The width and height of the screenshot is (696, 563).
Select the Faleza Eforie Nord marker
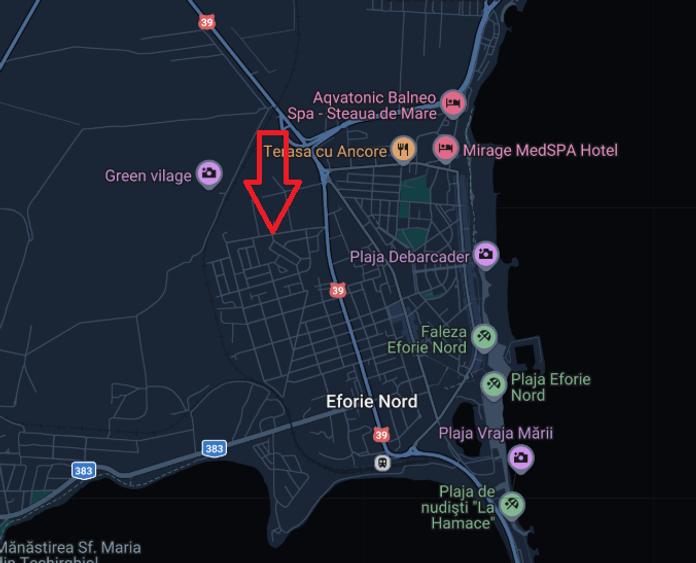pos(484,337)
